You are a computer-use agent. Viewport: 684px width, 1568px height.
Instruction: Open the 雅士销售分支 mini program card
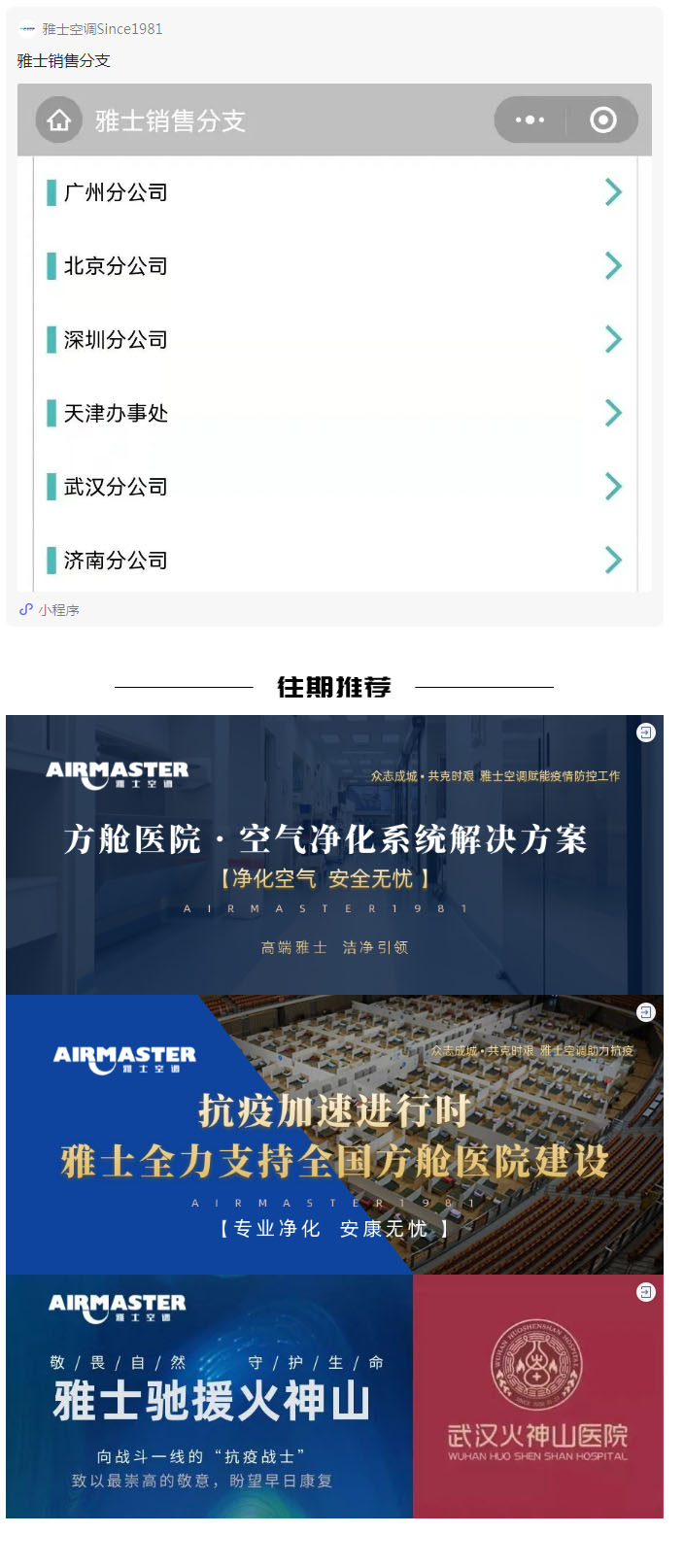(334, 340)
